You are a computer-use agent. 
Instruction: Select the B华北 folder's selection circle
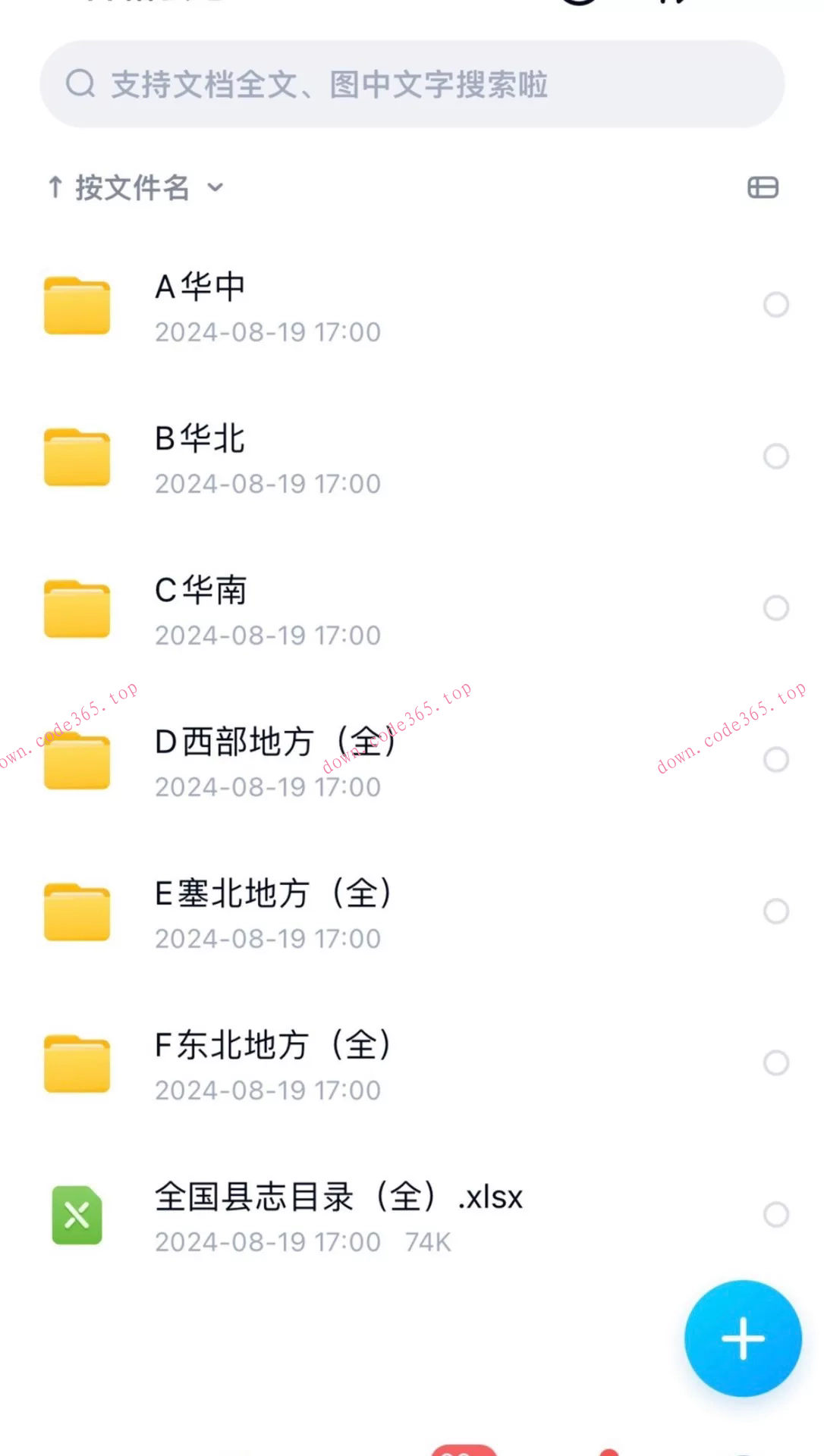tap(775, 456)
